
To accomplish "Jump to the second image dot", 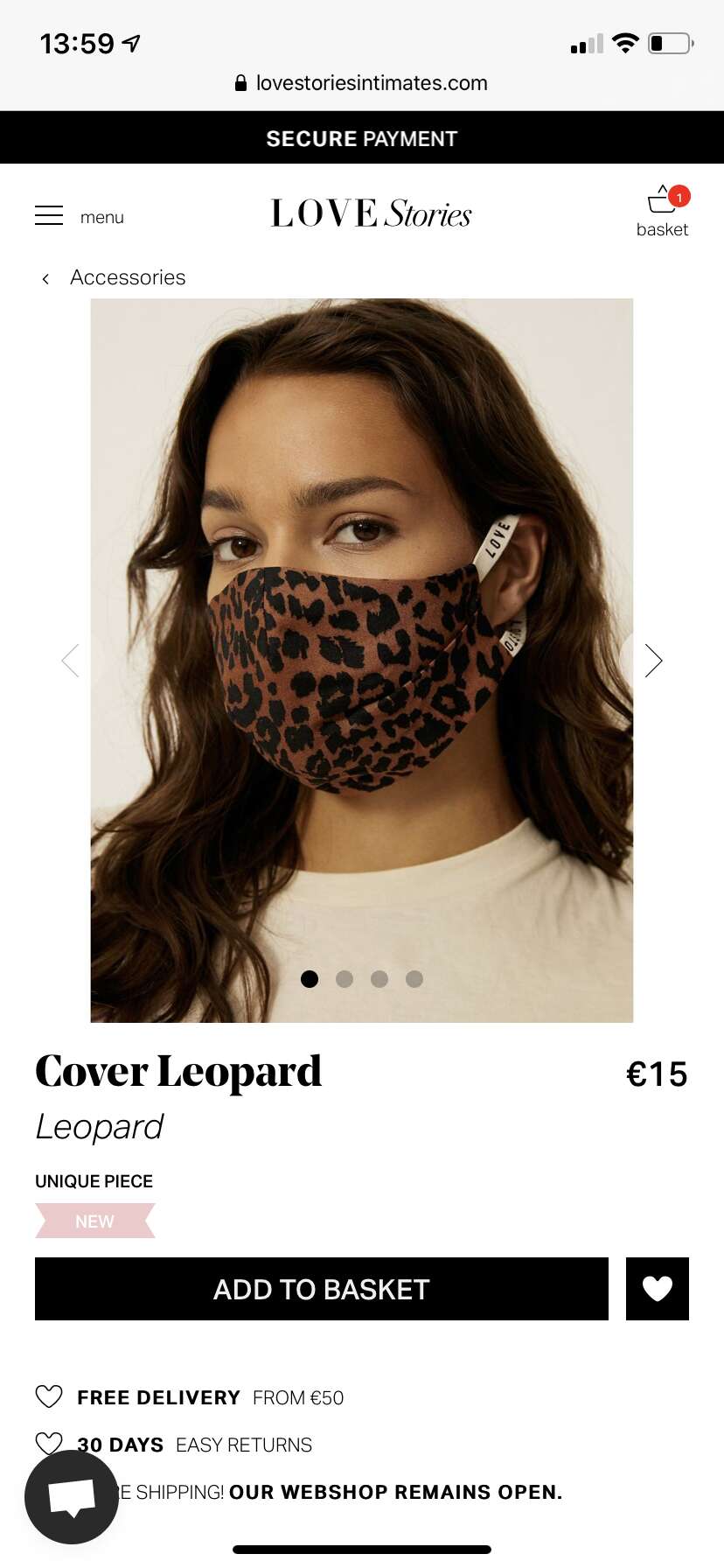I will [345, 979].
